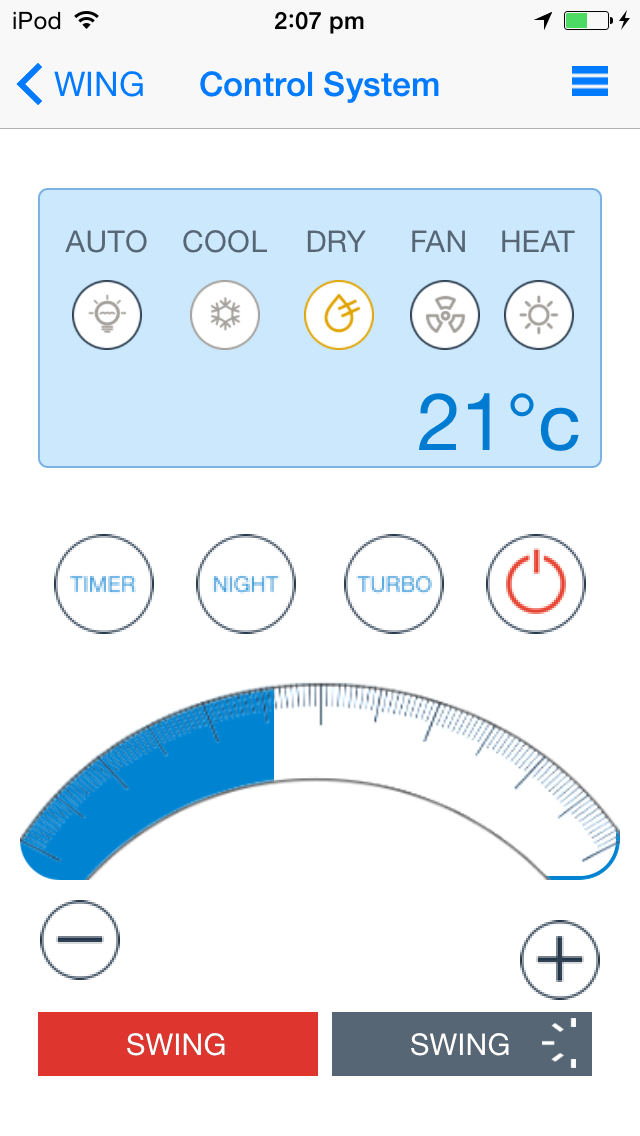Activate TURBO mode

click(394, 584)
